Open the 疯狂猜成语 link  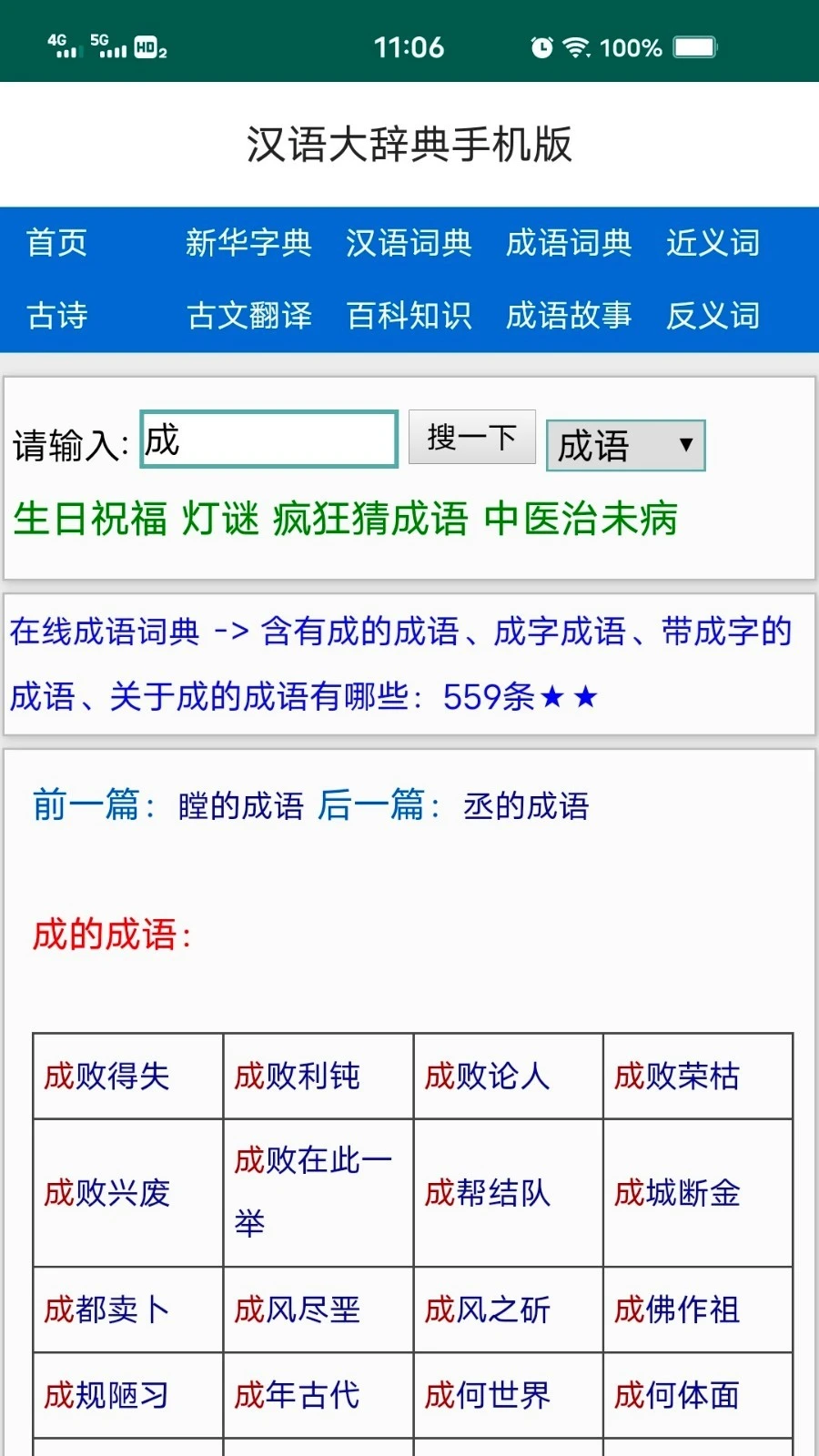[x=368, y=519]
